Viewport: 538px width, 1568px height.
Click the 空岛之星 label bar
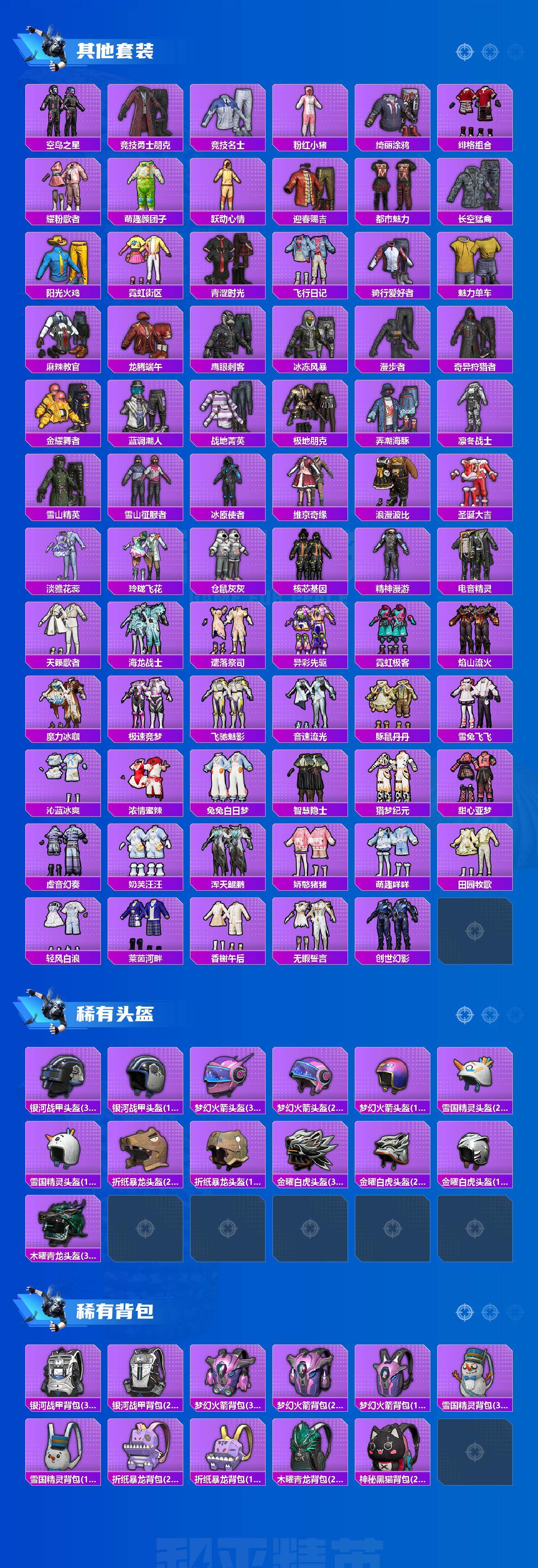click(63, 145)
